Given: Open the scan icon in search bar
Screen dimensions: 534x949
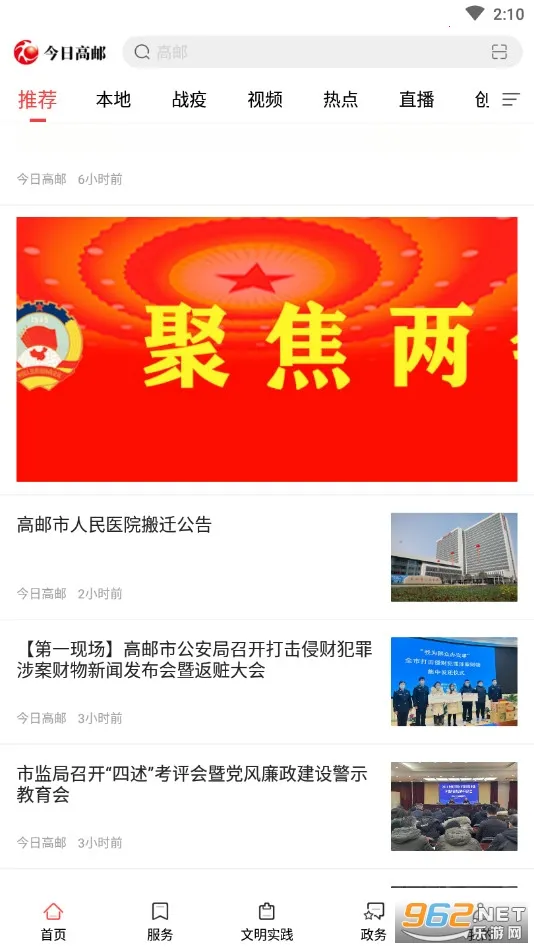Looking at the screenshot, I should coord(499,52).
